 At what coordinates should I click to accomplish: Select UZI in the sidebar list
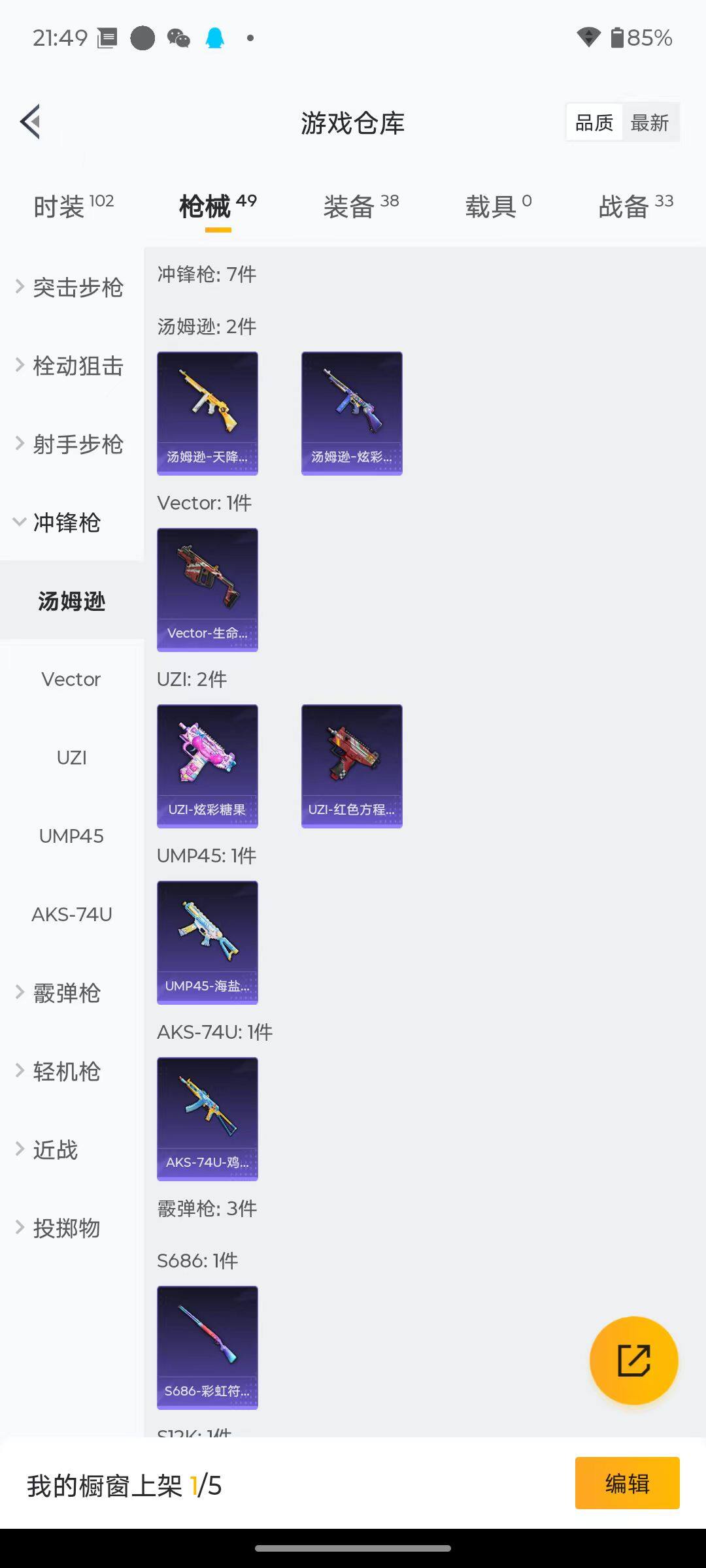71,758
